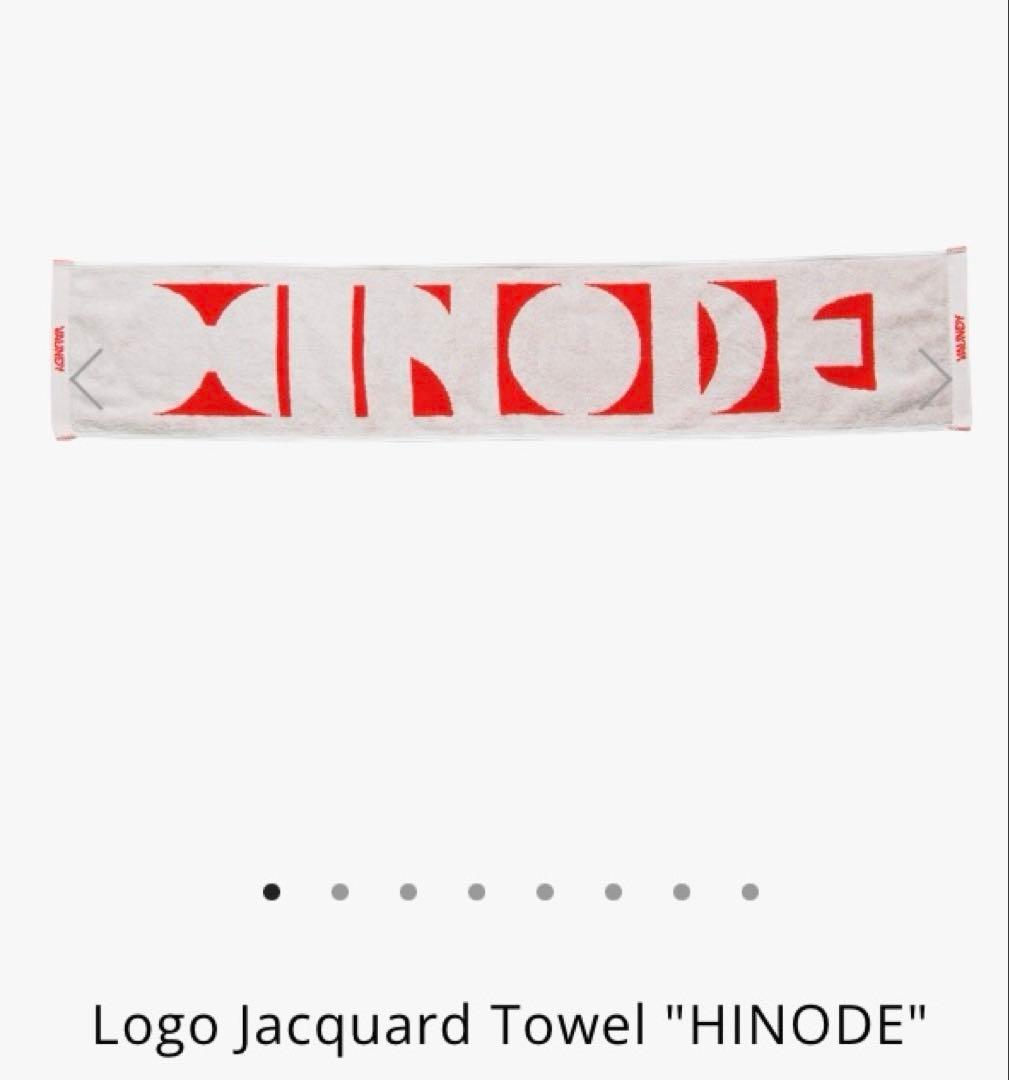Open the HINODE towel product image
1009x1080 pixels.
[x=510, y=348]
